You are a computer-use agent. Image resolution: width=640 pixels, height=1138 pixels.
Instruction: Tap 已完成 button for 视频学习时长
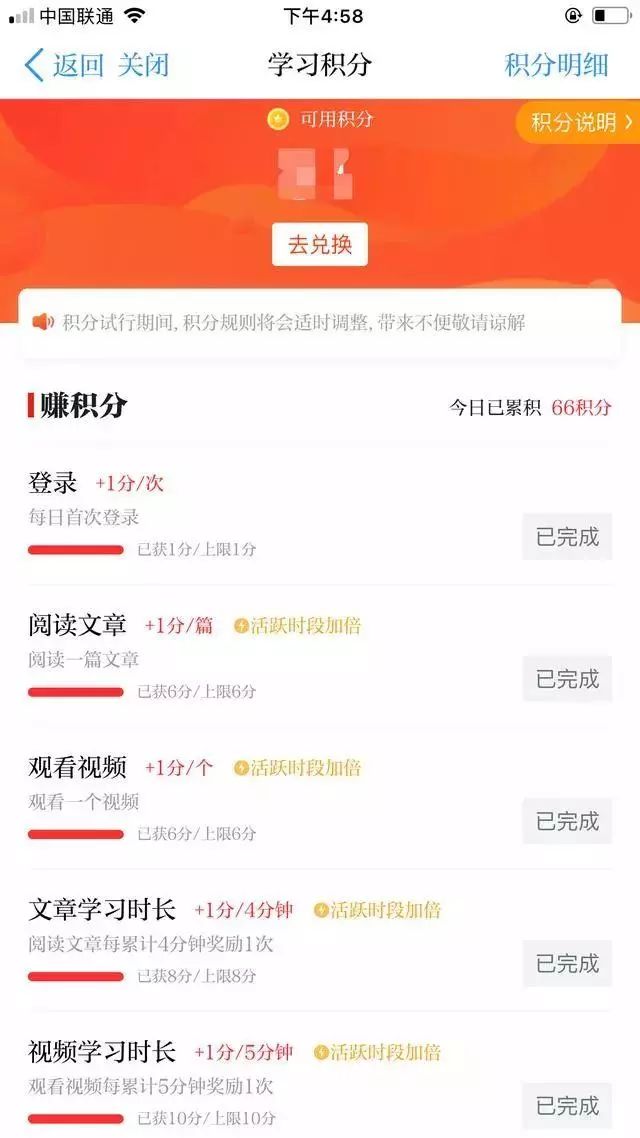coord(567,1105)
